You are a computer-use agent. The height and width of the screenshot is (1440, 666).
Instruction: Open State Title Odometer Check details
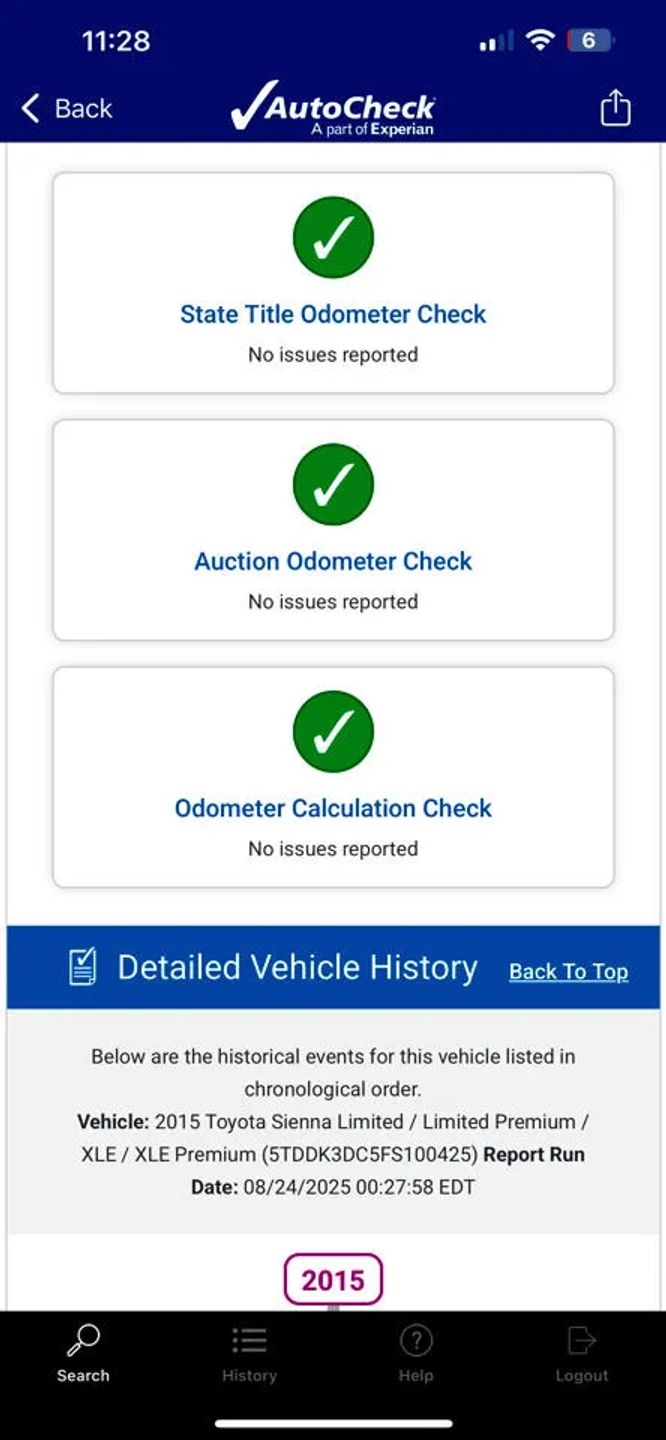click(x=333, y=314)
